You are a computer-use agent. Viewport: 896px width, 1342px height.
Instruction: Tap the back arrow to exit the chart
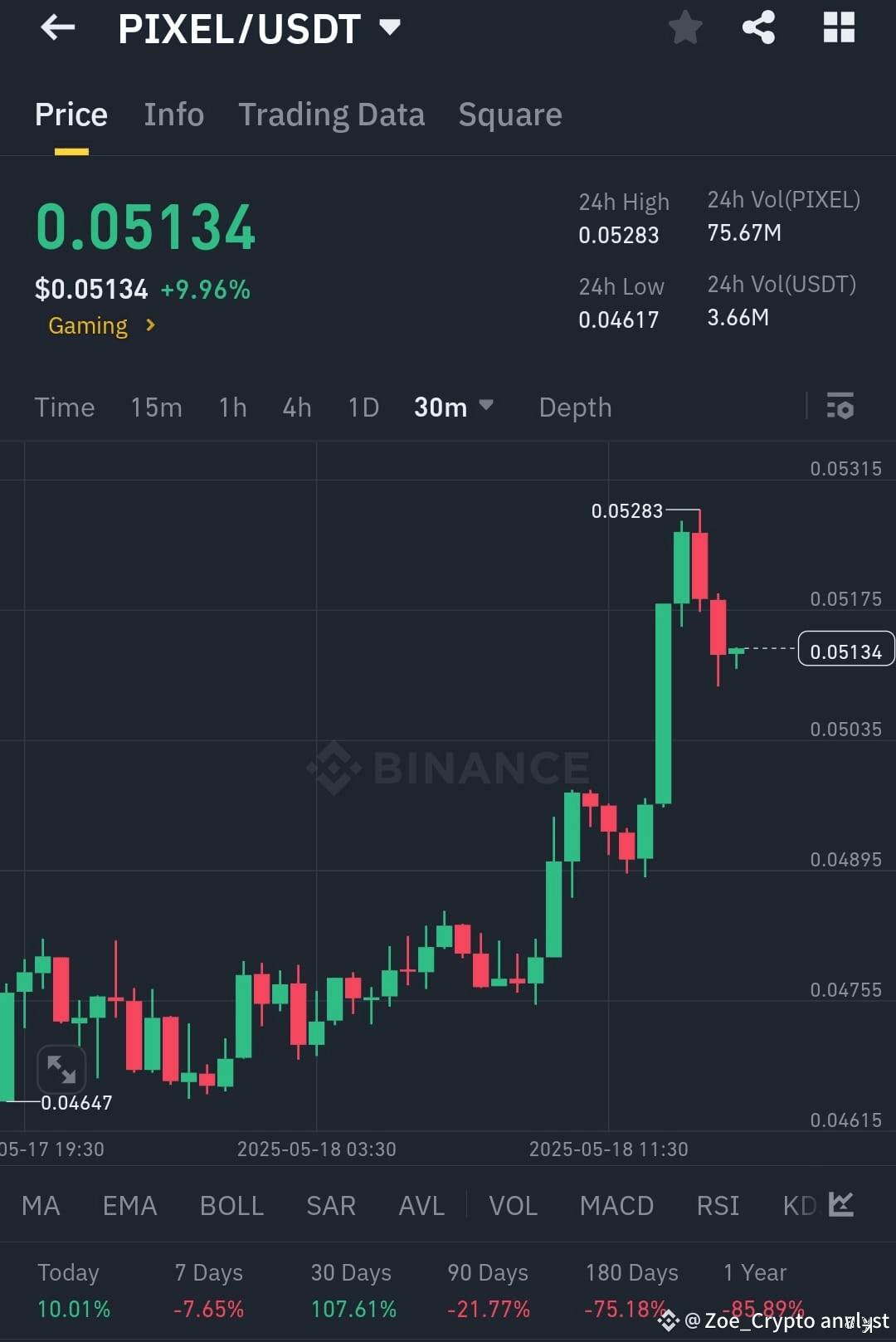click(x=56, y=27)
